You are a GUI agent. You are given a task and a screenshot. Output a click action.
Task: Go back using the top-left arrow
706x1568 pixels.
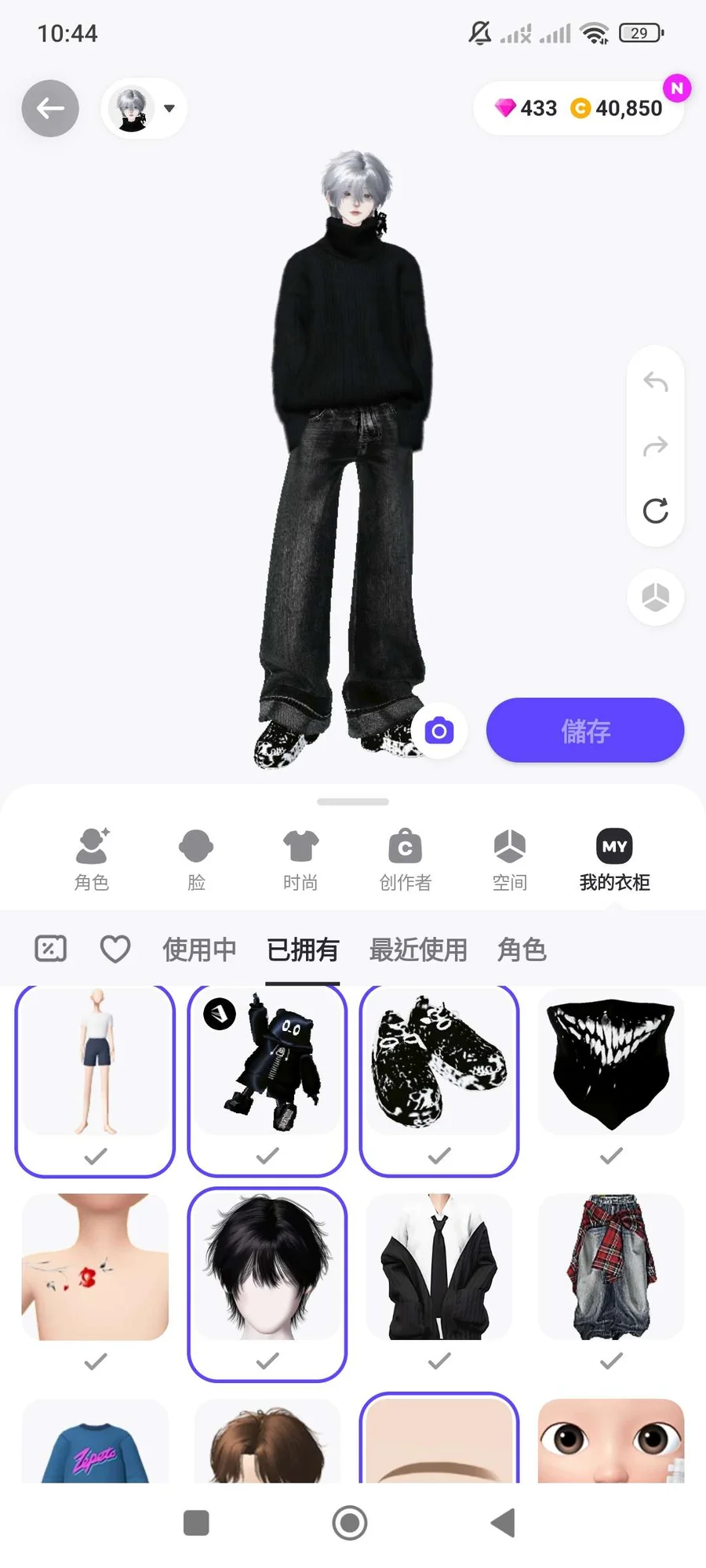tap(50, 108)
